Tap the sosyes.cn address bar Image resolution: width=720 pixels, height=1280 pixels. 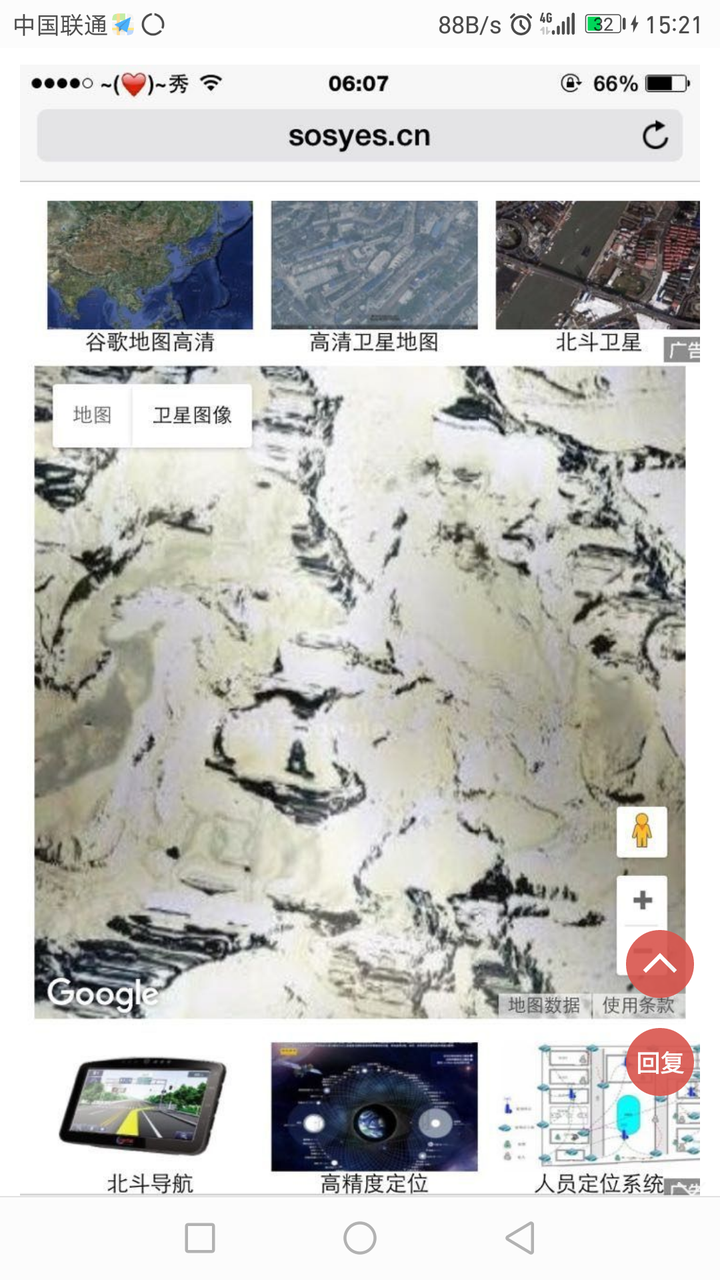pyautogui.click(x=360, y=135)
